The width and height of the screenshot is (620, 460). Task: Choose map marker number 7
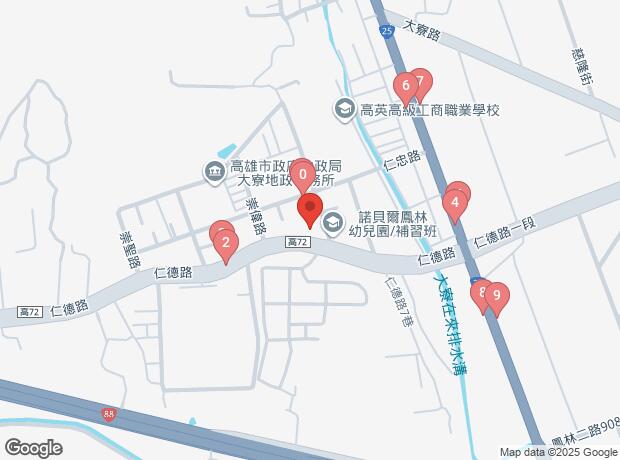[422, 82]
